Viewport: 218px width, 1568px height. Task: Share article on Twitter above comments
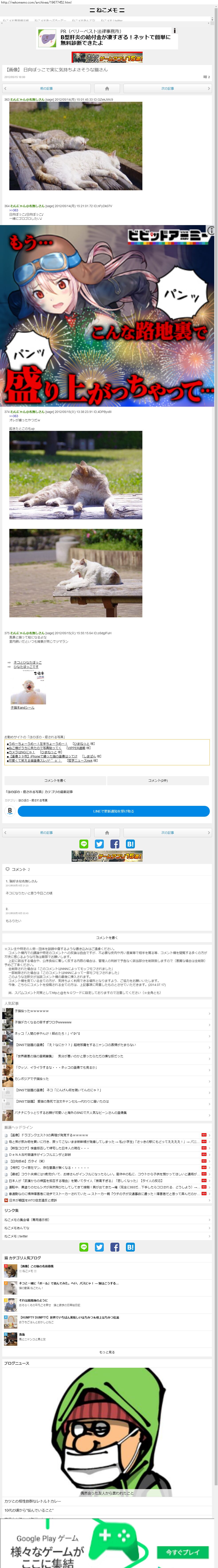click(99, 844)
